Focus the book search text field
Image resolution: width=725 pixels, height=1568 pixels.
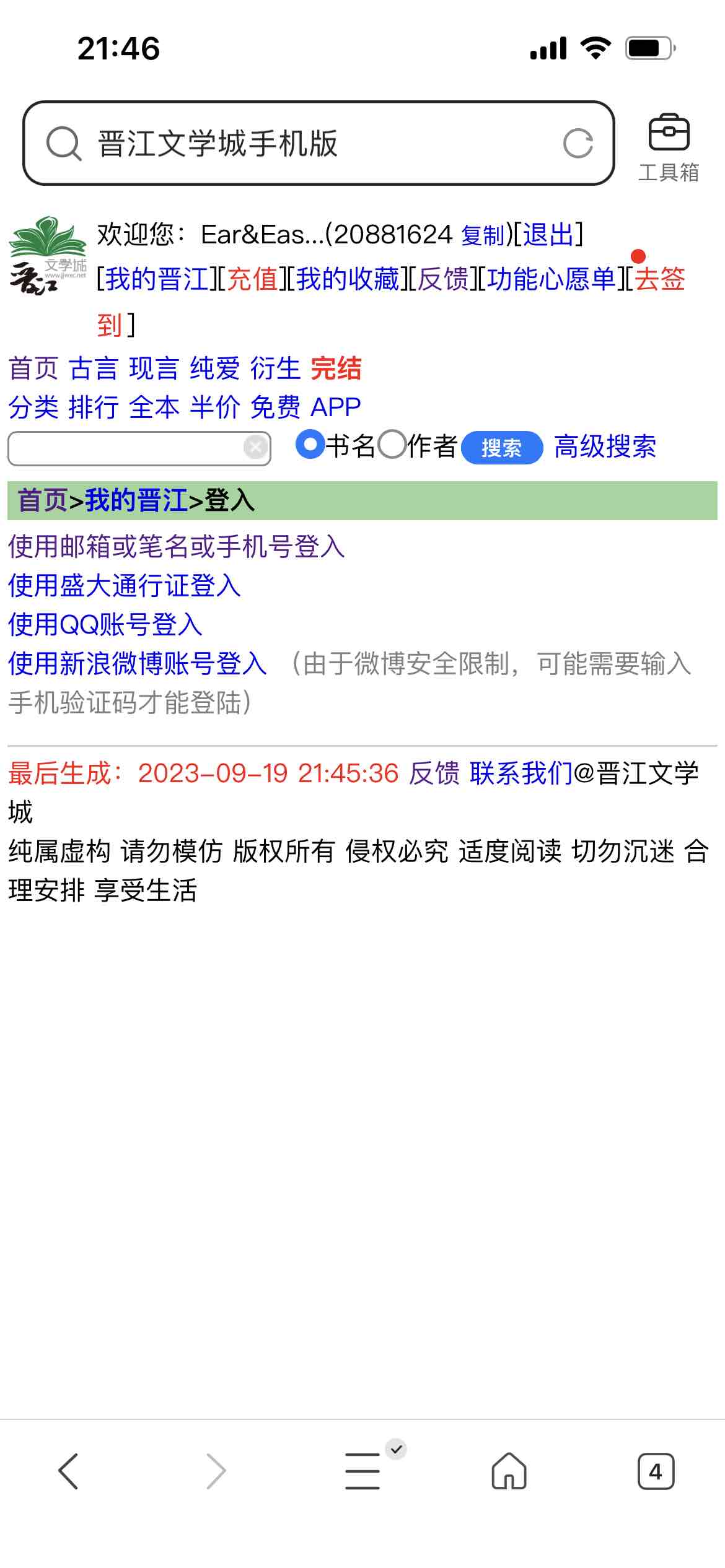pos(124,448)
